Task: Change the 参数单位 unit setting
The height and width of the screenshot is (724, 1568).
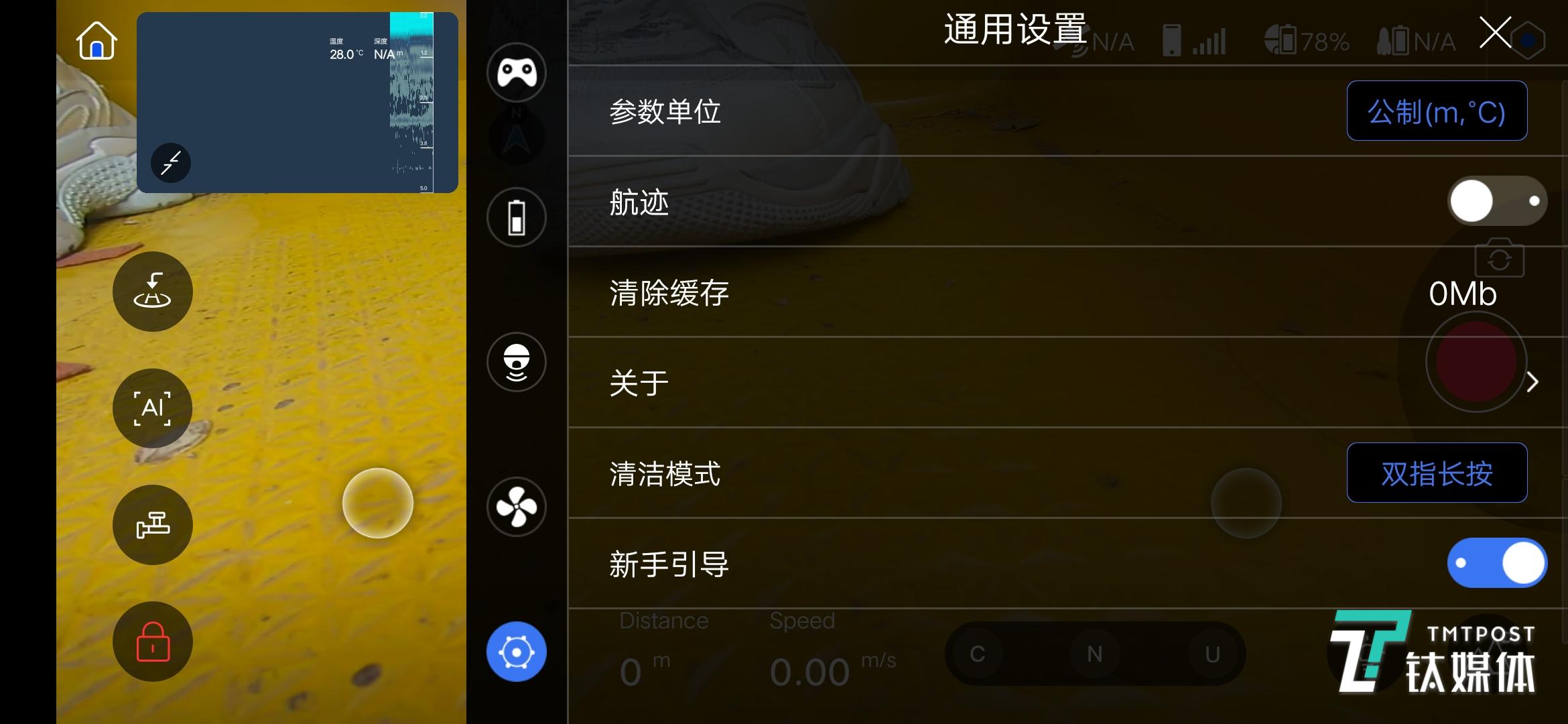Action: pos(1437,111)
